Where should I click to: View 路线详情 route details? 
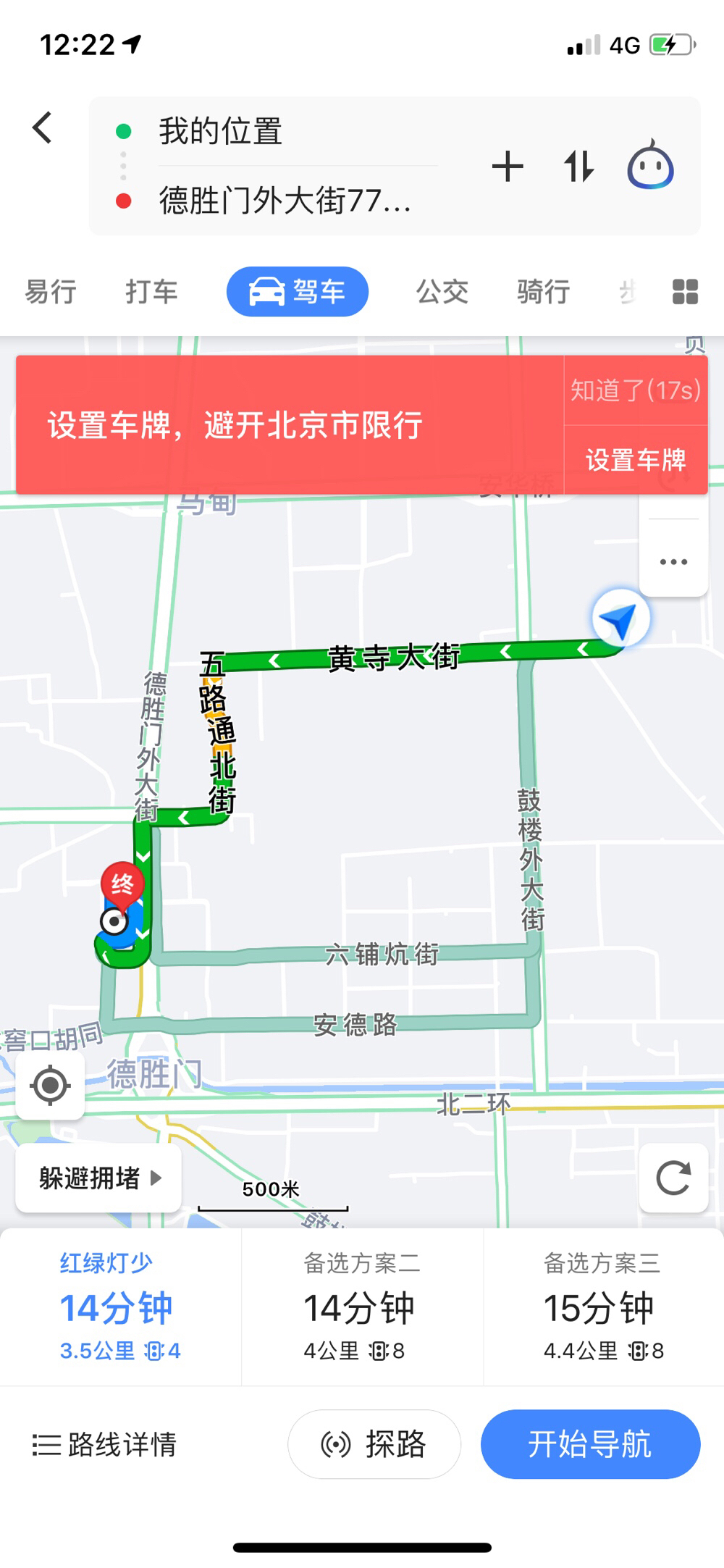click(x=105, y=1444)
